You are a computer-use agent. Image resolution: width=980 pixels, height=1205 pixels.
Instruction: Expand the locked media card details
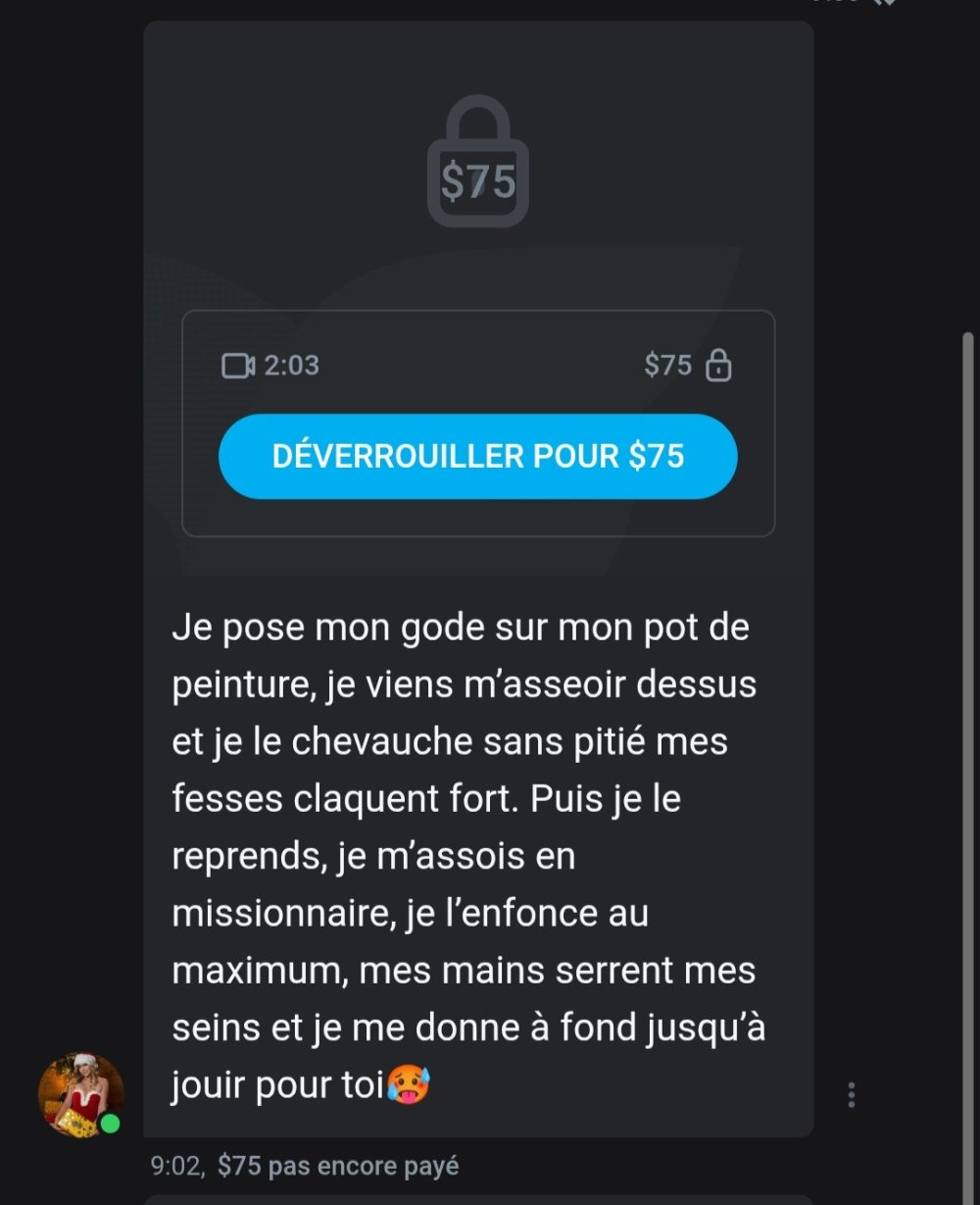[x=477, y=424]
